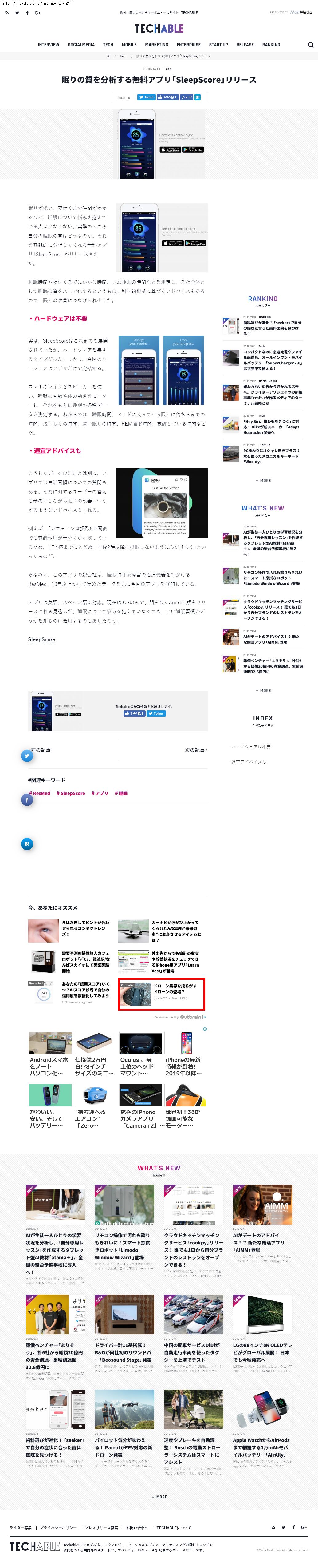Tap the TECHABLE logo at top

159,29
